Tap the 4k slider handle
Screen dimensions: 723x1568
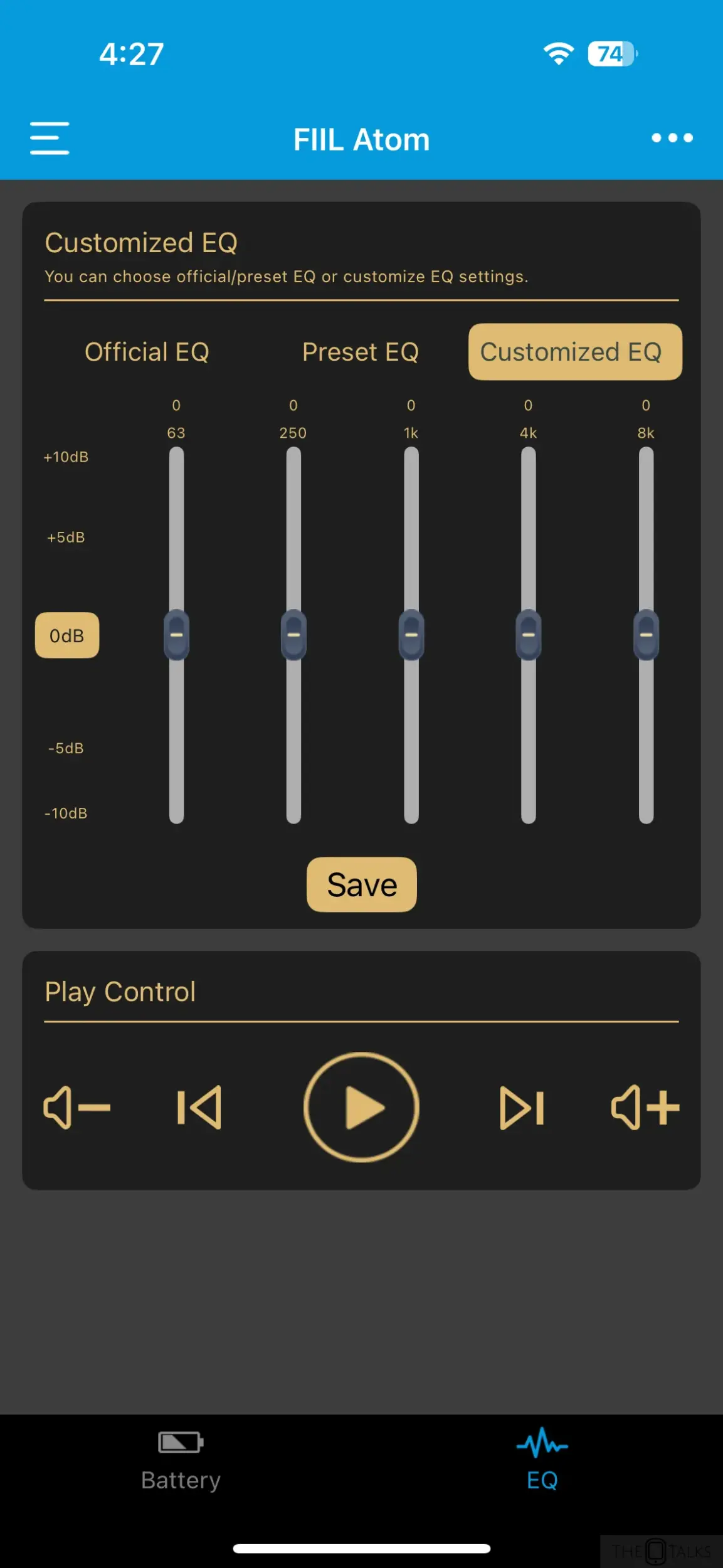(529, 635)
